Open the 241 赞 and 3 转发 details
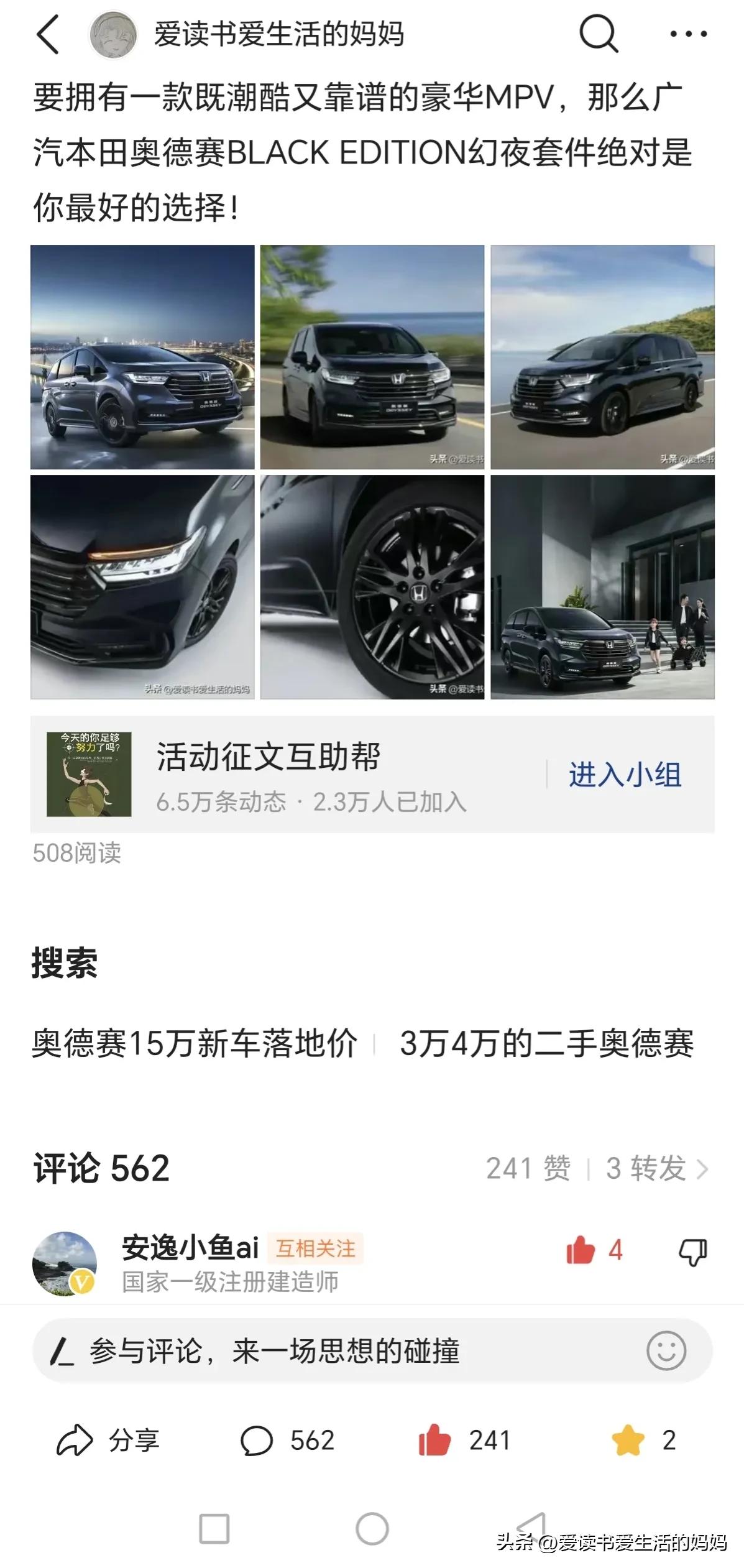This screenshot has height=1568, width=744. point(597,1168)
